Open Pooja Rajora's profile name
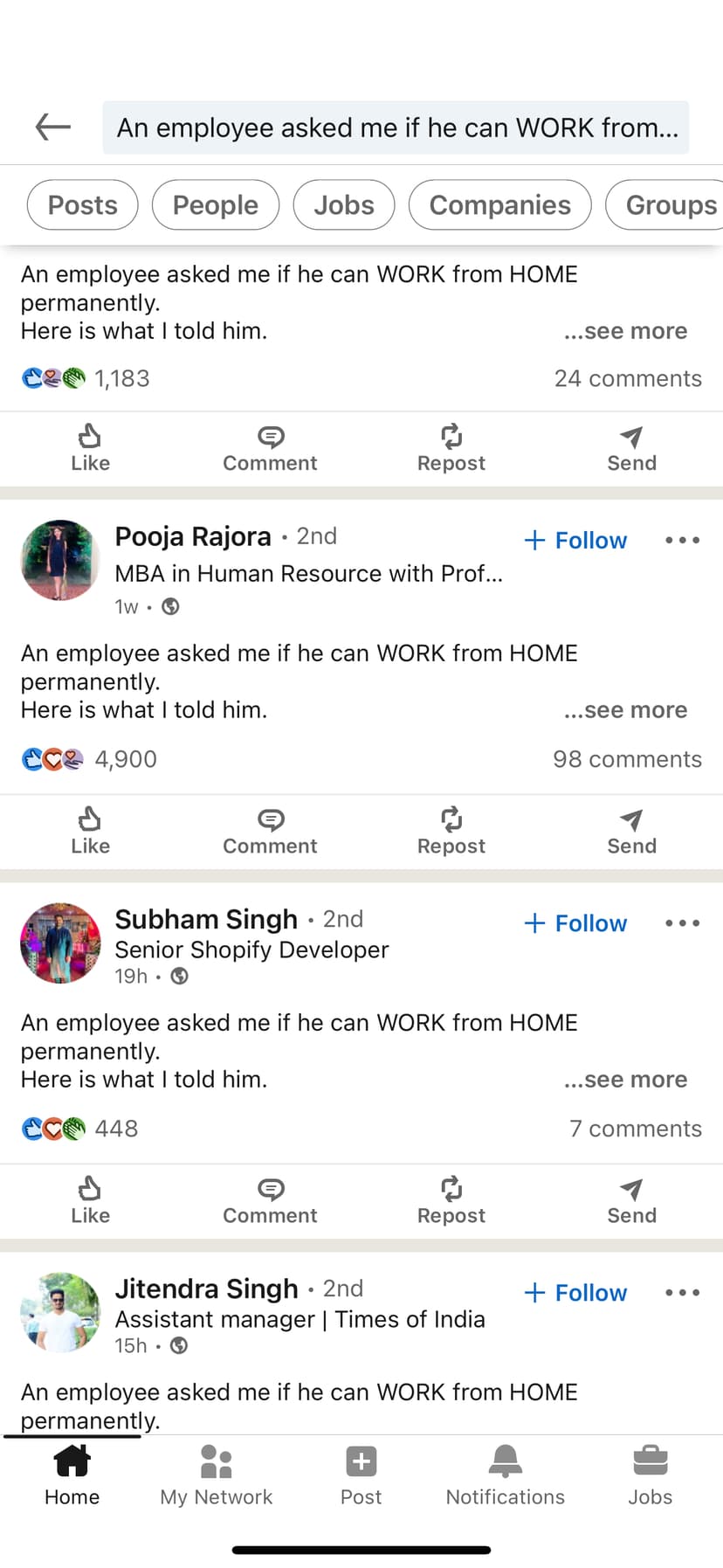 (192, 535)
